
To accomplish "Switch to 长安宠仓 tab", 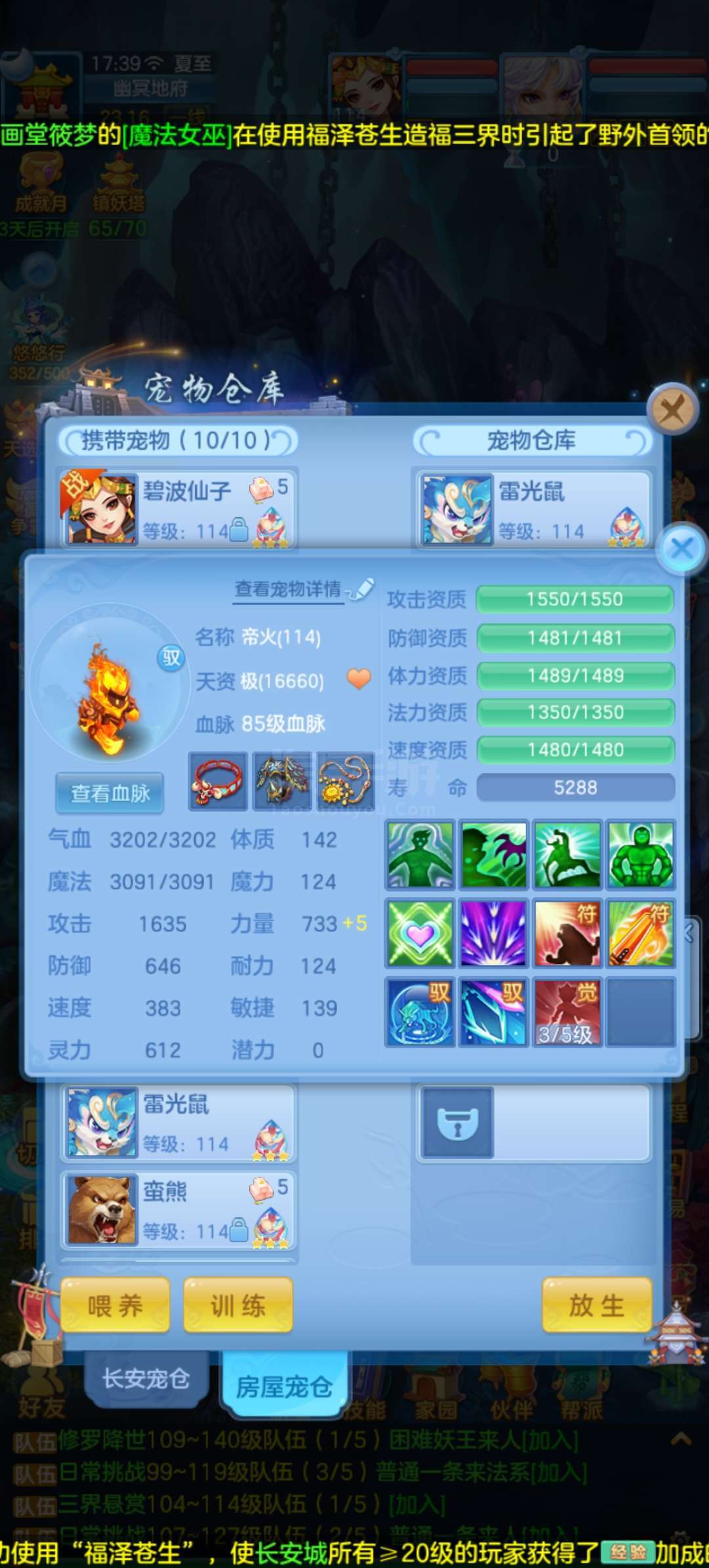I will (146, 1378).
